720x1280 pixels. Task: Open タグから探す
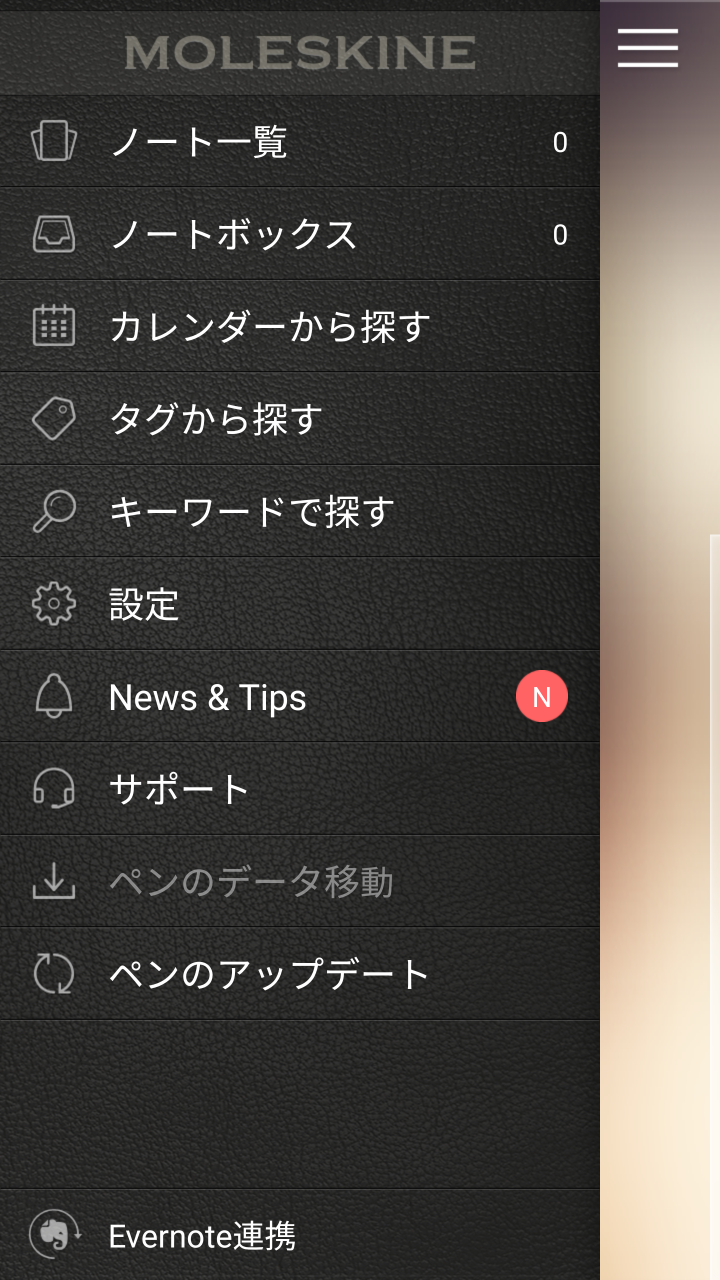pos(300,419)
